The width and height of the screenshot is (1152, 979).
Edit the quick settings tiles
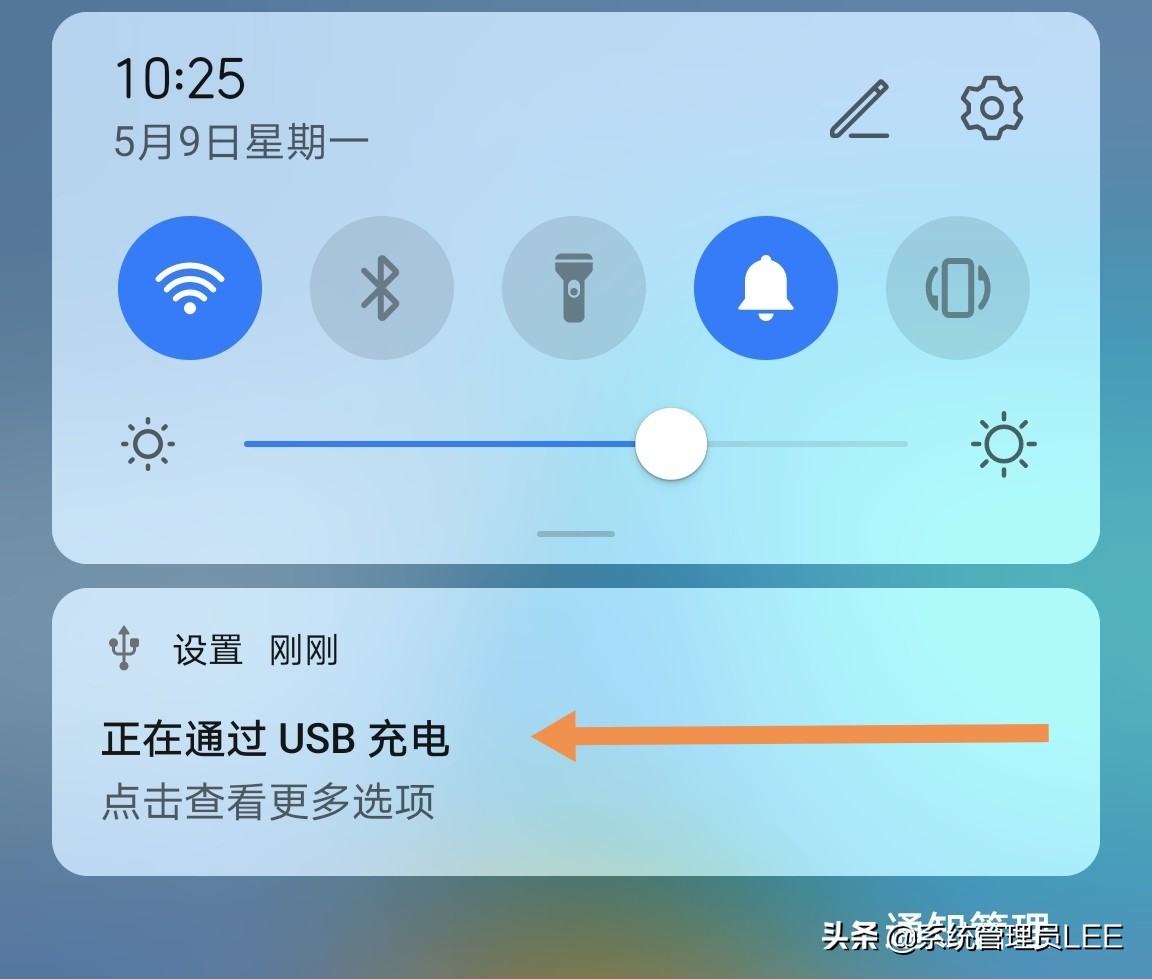coord(860,109)
